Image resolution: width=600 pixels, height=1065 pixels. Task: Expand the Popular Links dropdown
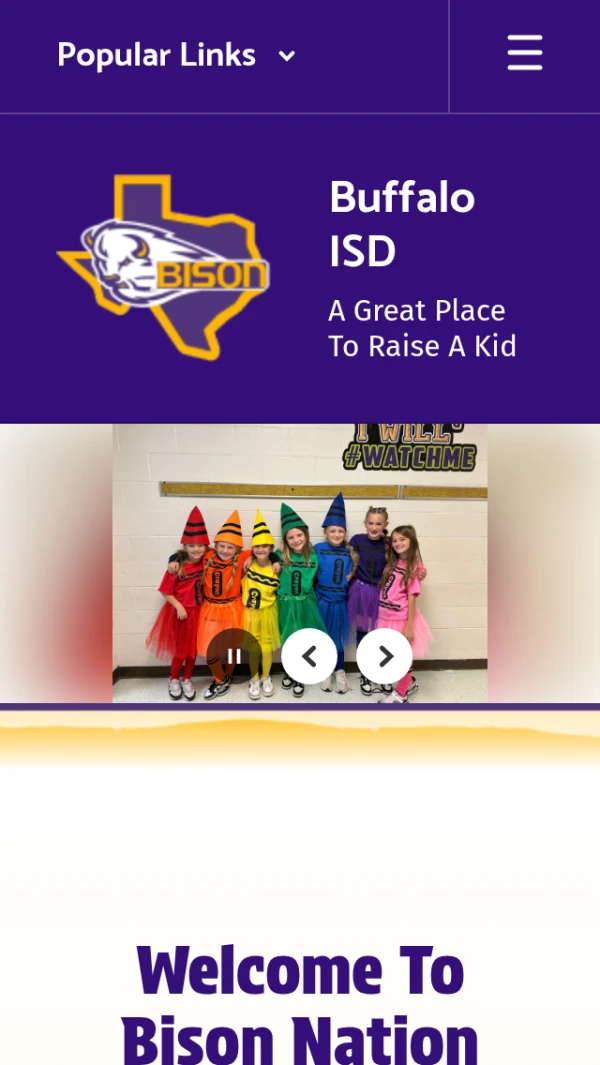[177, 55]
